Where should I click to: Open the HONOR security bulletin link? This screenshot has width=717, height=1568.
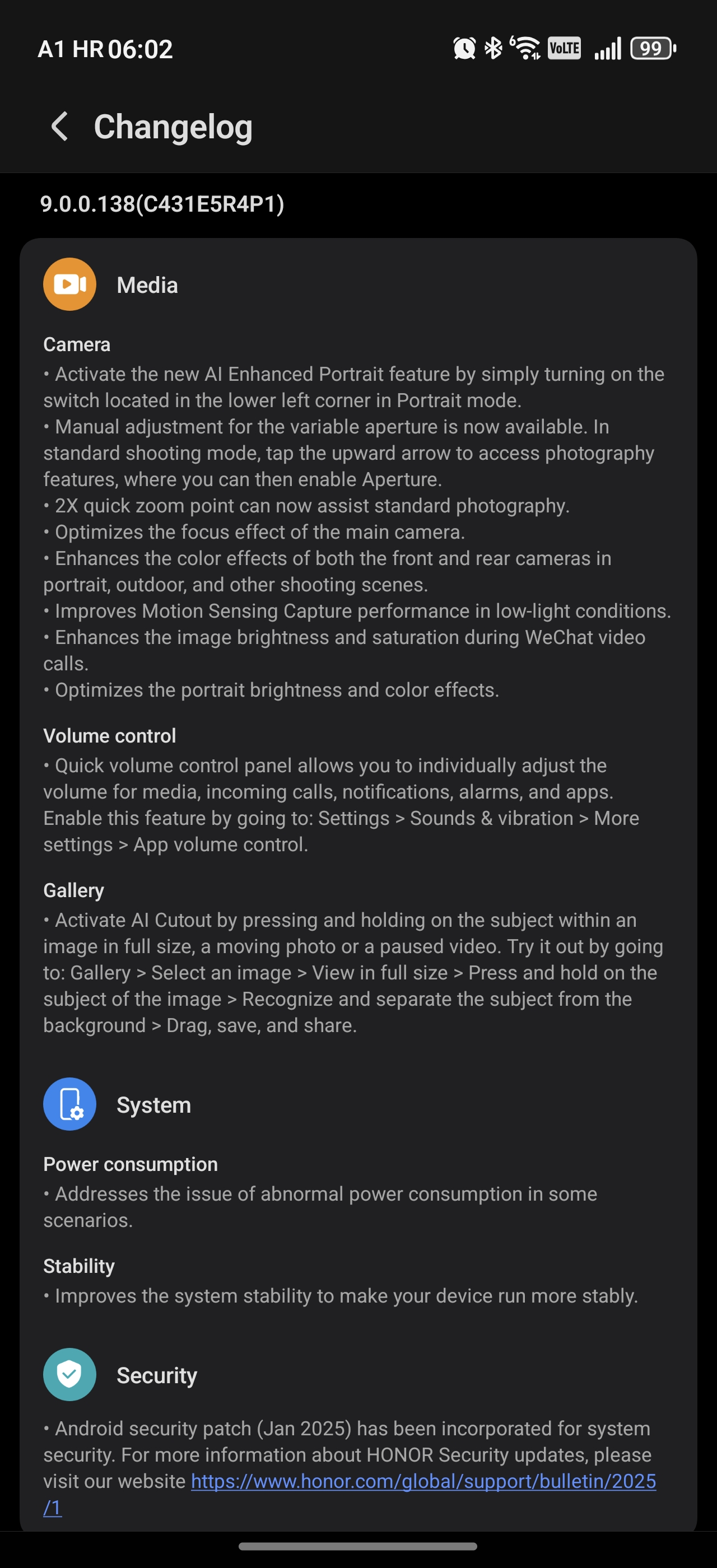[423, 1480]
